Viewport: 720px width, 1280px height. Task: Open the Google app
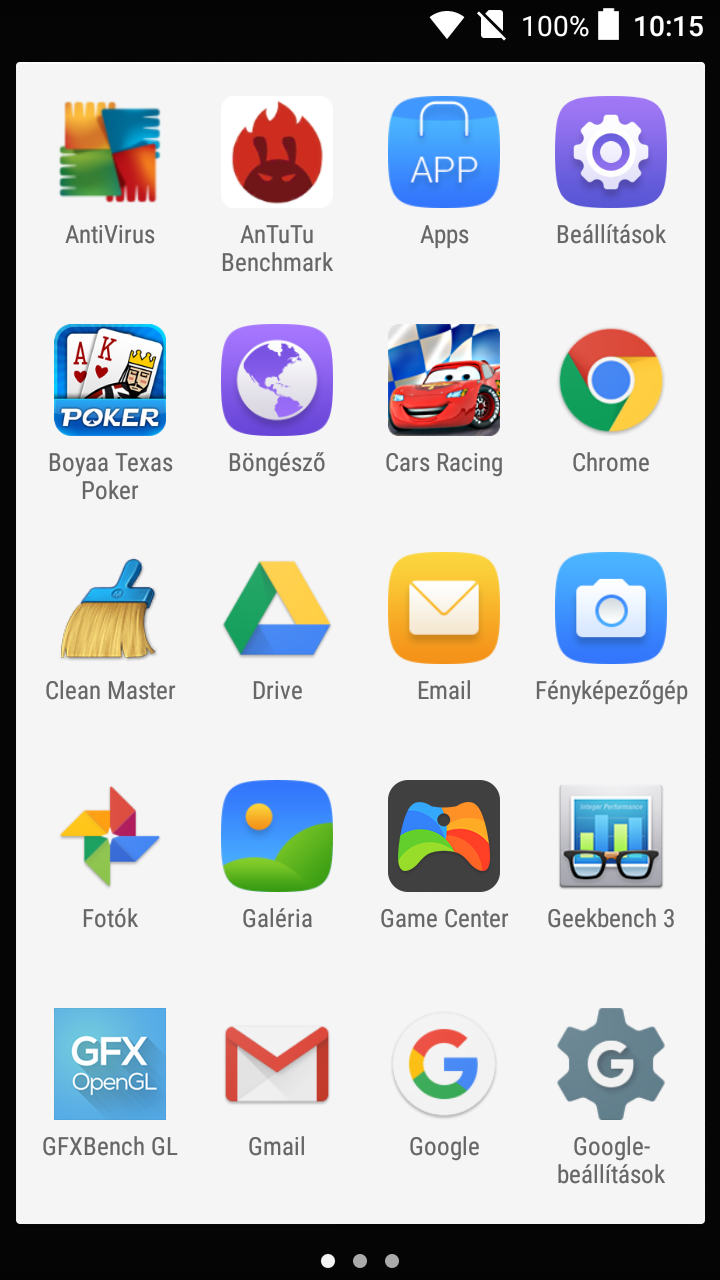[444, 1064]
